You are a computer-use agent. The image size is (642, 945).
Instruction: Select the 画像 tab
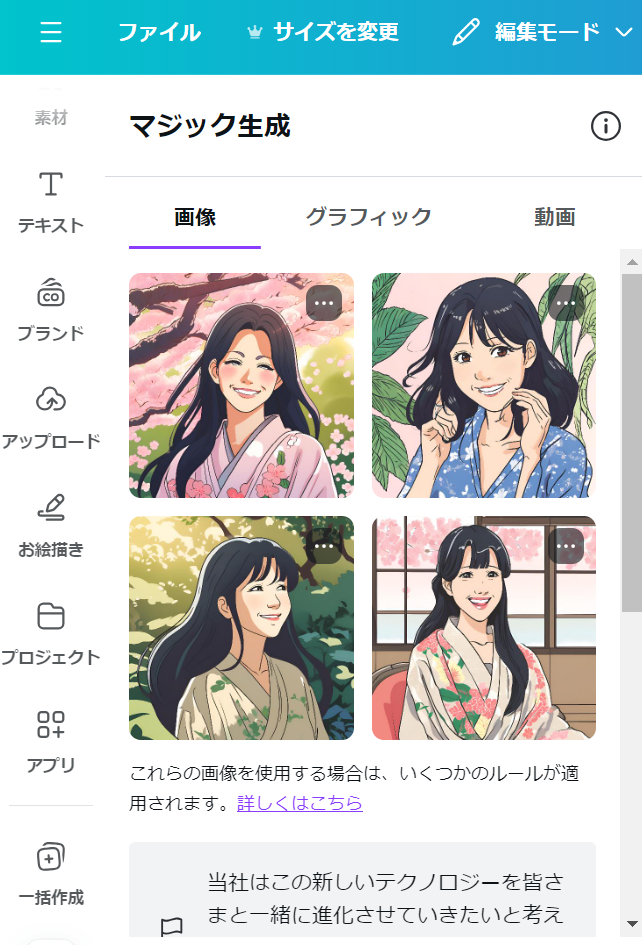click(x=195, y=217)
